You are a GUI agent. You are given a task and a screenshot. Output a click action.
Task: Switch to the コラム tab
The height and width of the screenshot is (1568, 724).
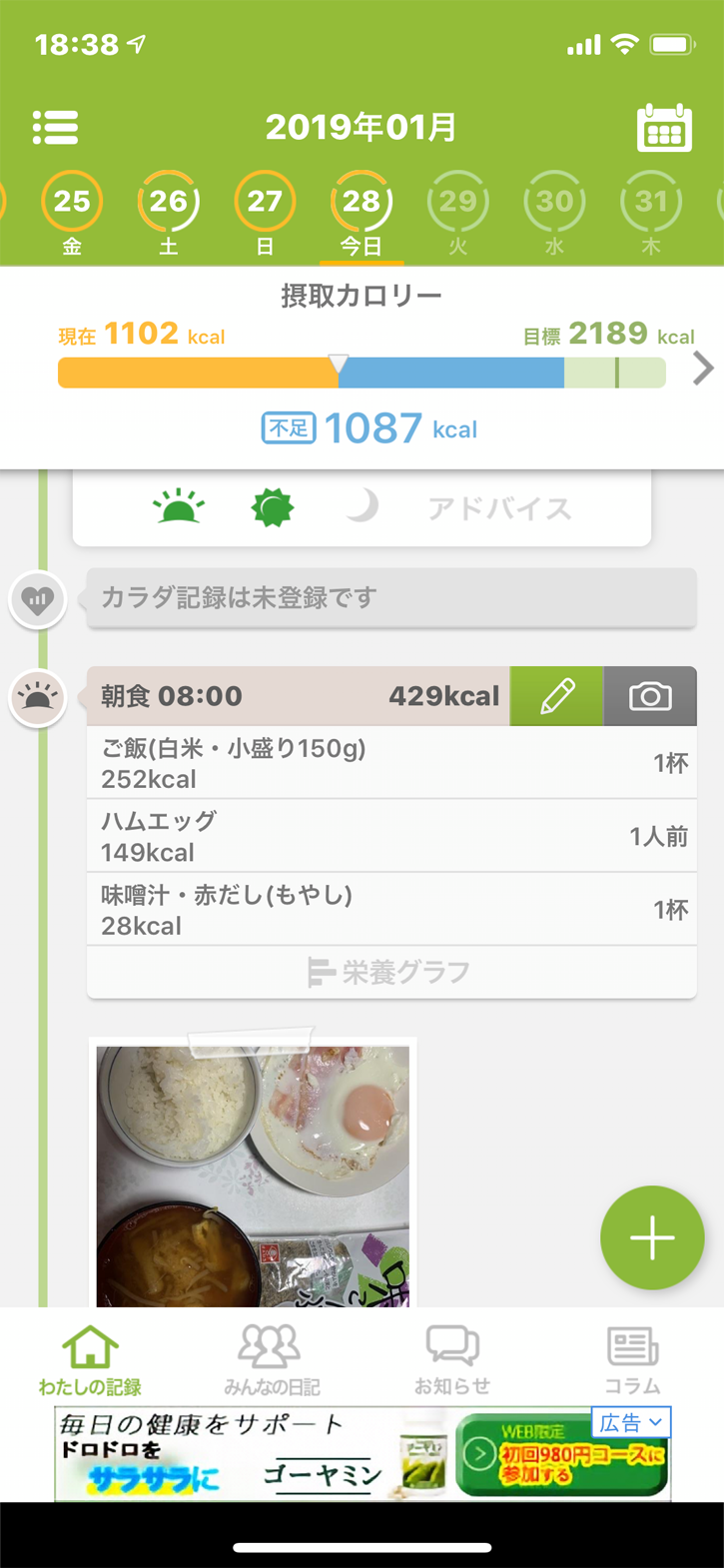[x=632, y=1358]
